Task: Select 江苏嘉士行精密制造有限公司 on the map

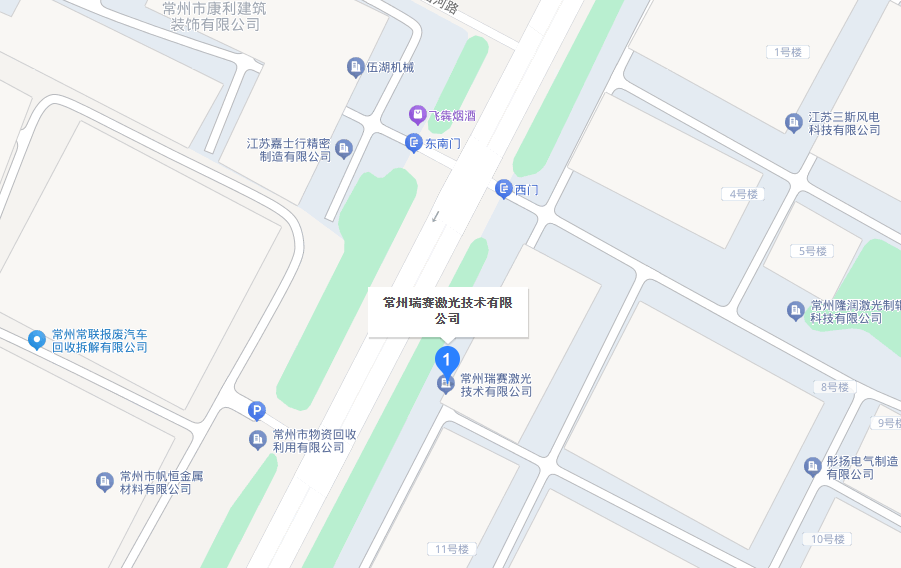Action: 343,150
